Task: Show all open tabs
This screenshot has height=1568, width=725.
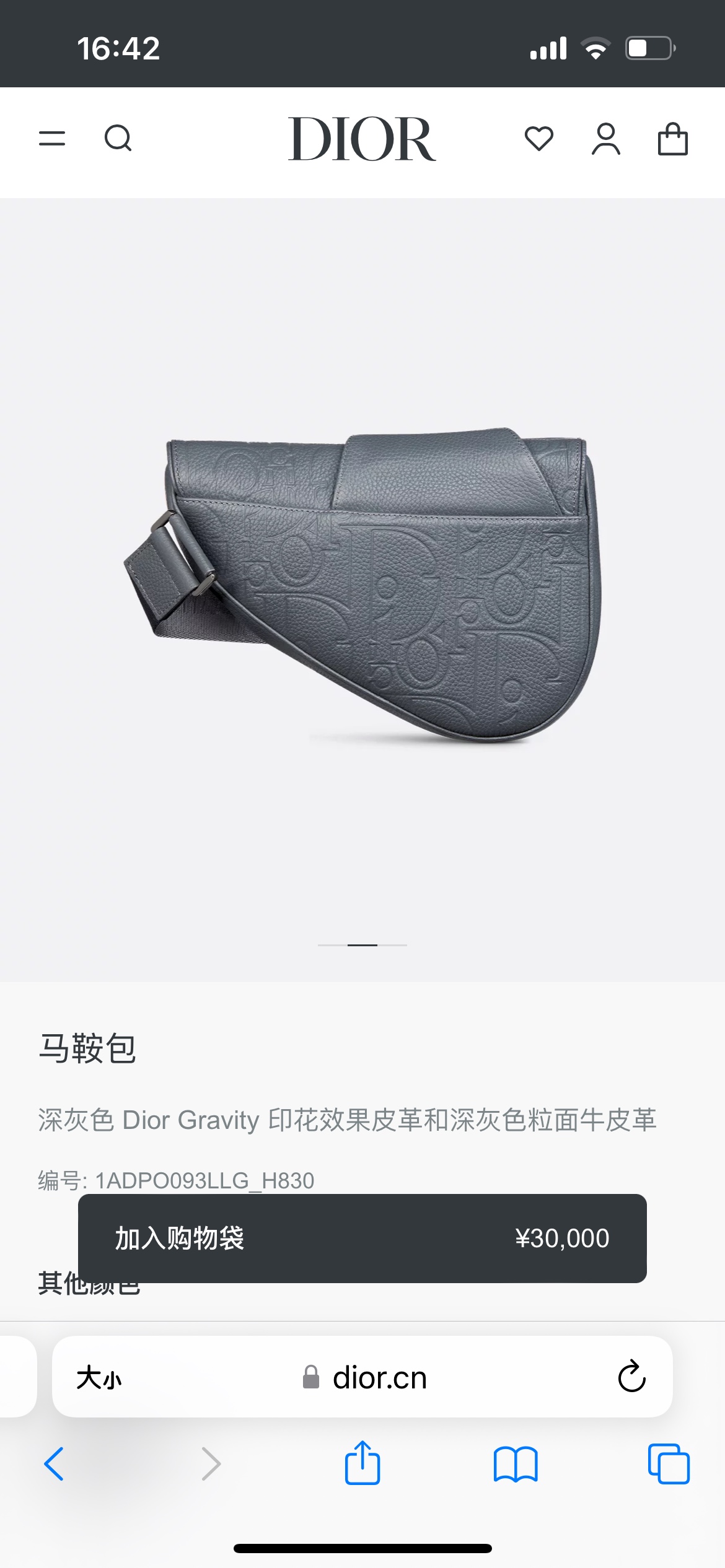Action: pyautogui.click(x=669, y=1464)
